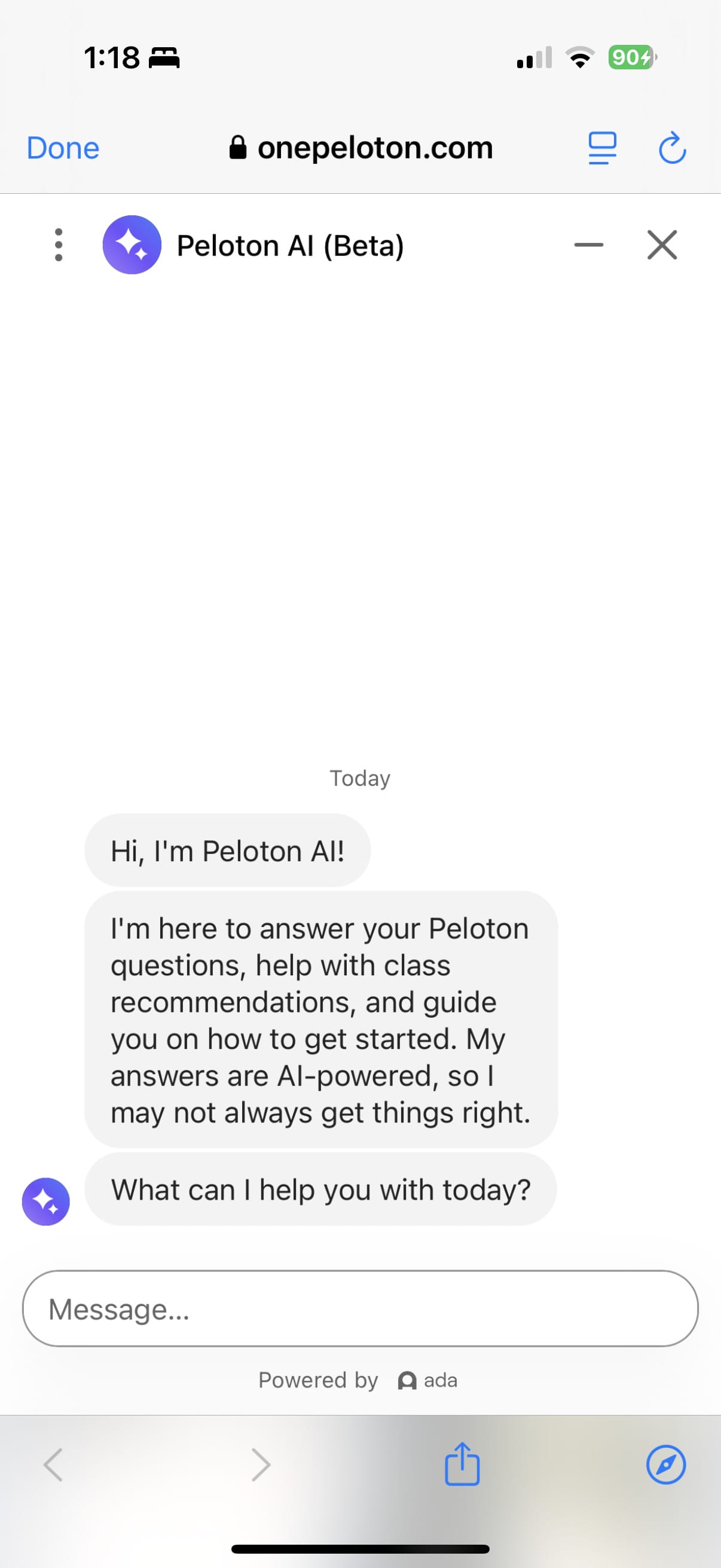The height and width of the screenshot is (1568, 721).
Task: Share this page via share icon
Action: 462,1464
